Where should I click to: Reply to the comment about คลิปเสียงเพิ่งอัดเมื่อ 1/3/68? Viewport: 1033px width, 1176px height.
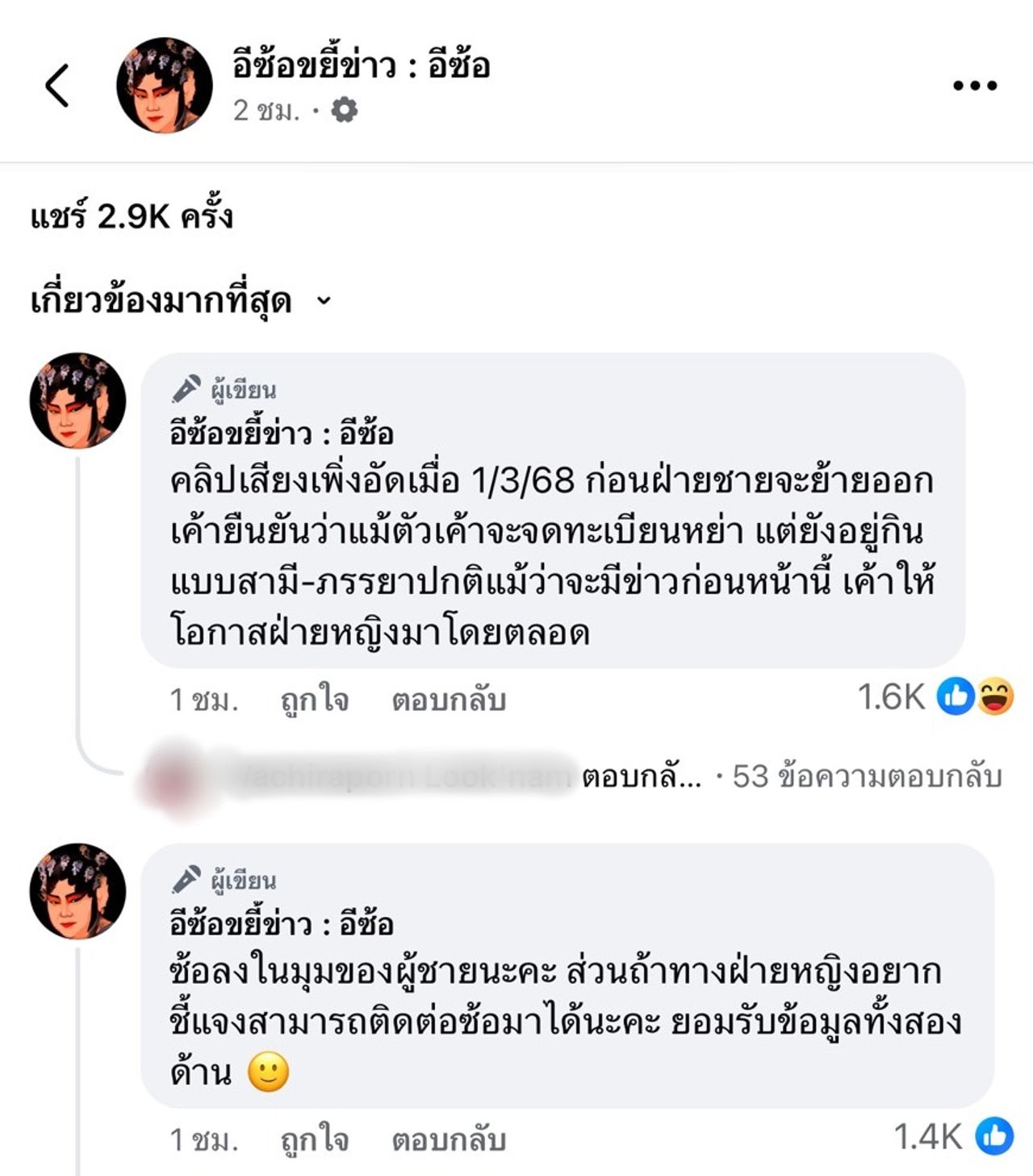point(449,700)
